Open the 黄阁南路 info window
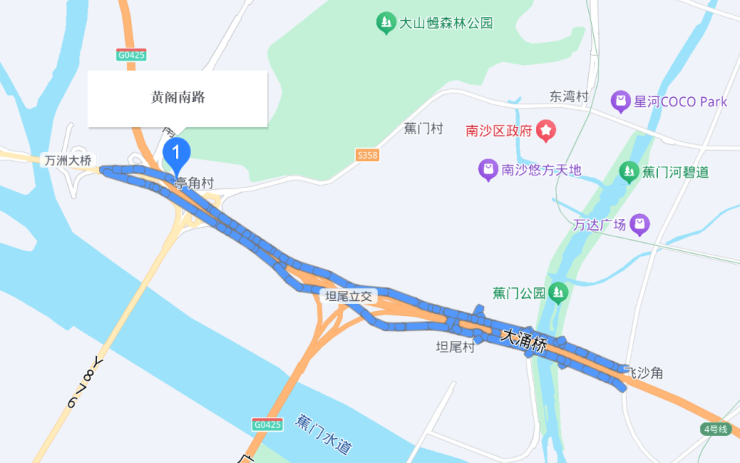This screenshot has width=740, height=463. [x=178, y=98]
